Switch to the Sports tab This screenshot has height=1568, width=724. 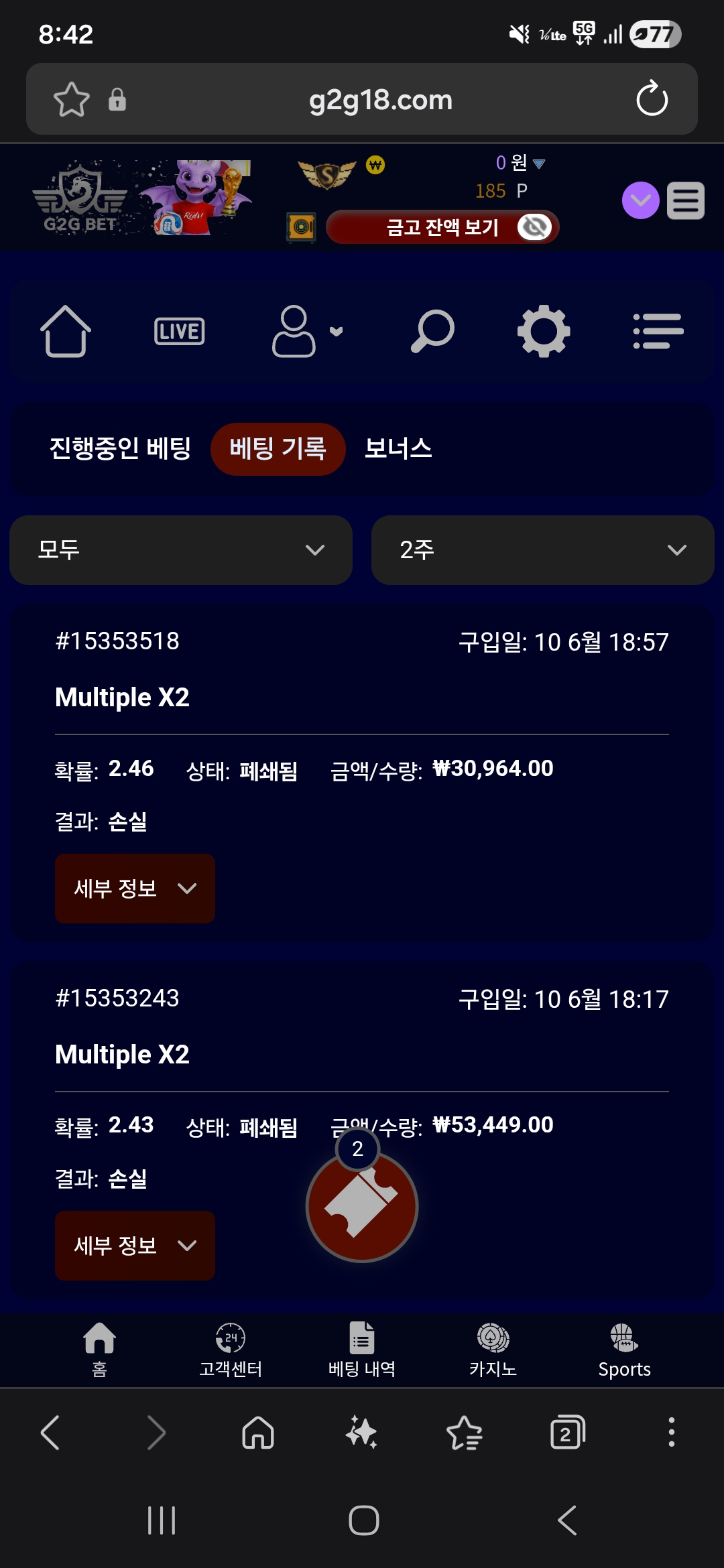pos(625,1350)
